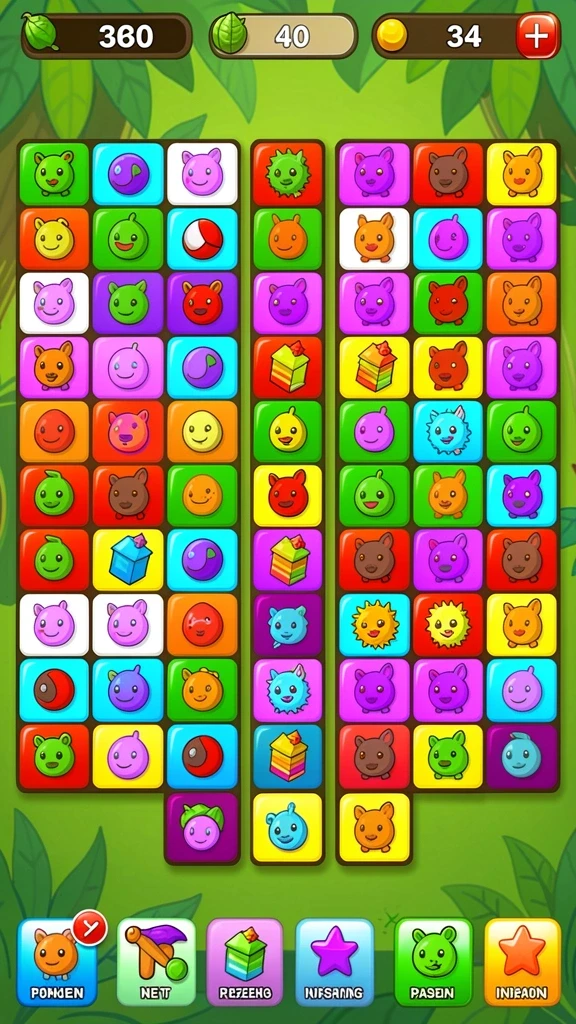Image resolution: width=576 pixels, height=1024 pixels.
Task: Tap the yellow sun creature on red tile
Action: tap(448, 625)
